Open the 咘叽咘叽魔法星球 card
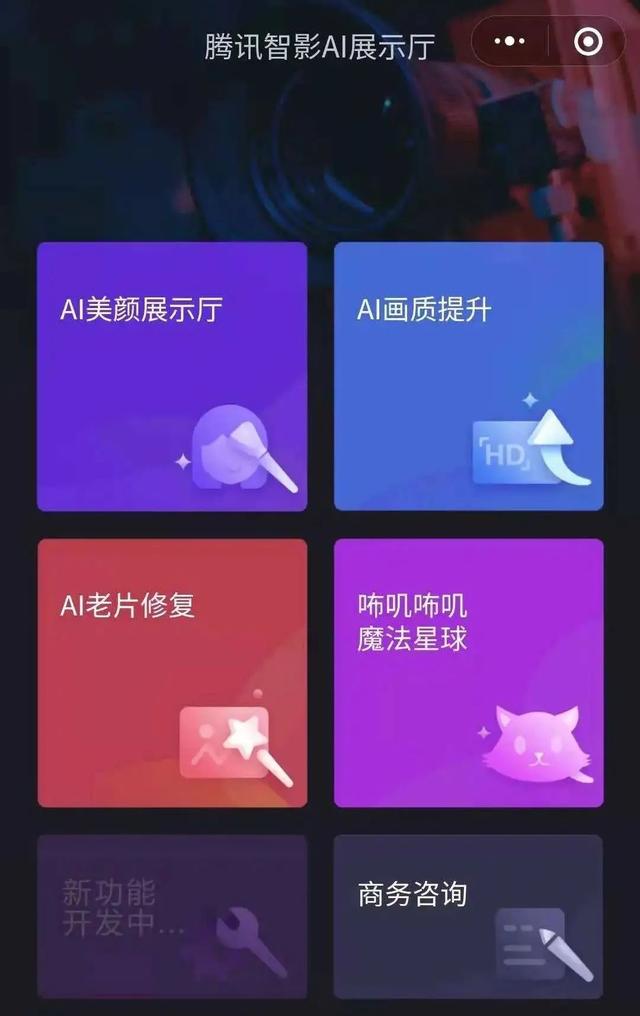 pyautogui.click(x=468, y=672)
